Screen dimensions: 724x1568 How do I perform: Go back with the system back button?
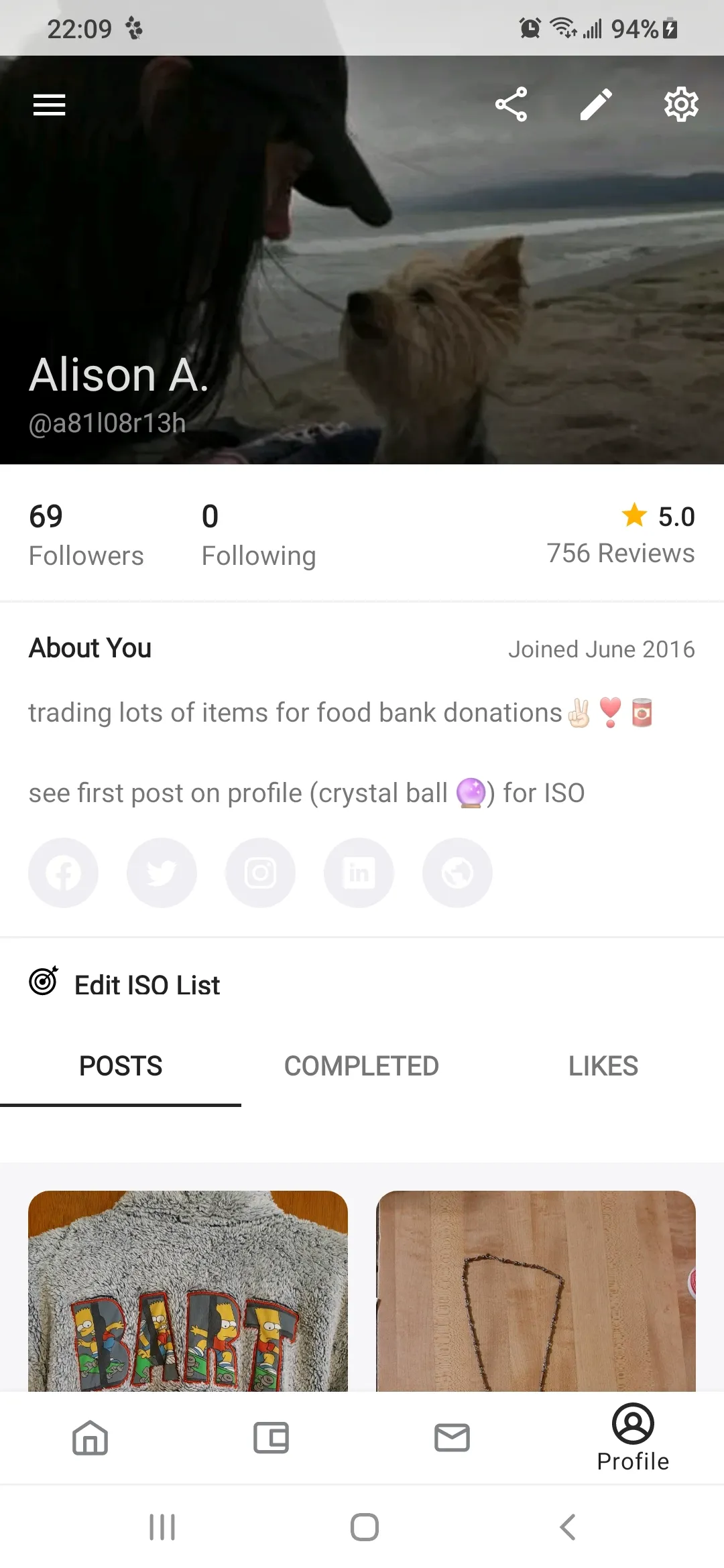(x=567, y=1527)
